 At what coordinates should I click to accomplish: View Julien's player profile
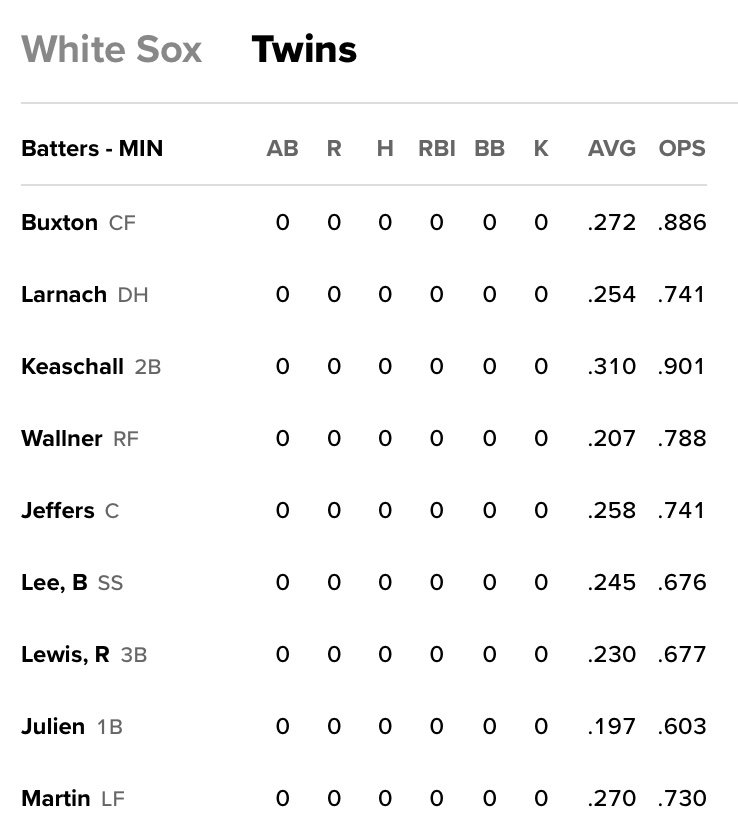tap(53, 727)
